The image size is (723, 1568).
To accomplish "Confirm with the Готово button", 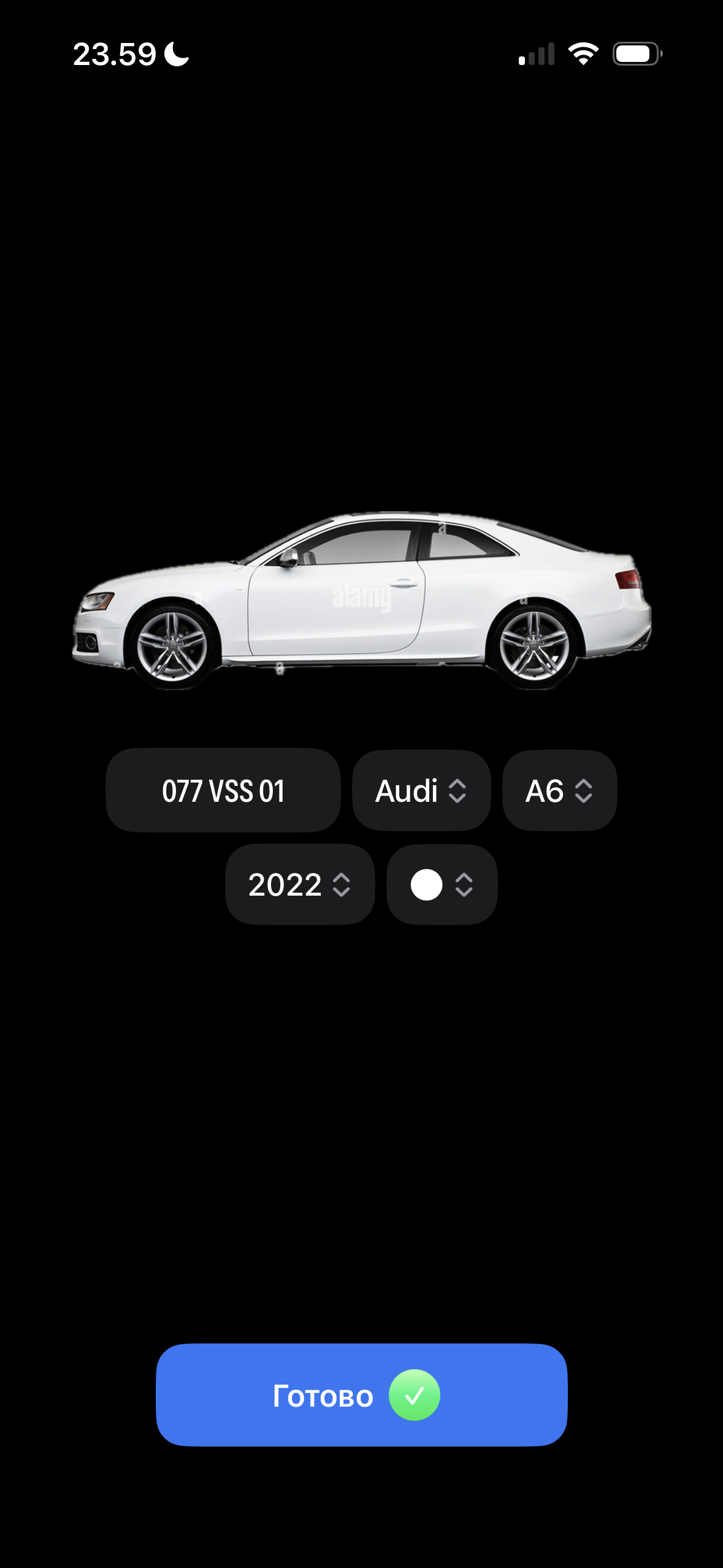I will (361, 1395).
